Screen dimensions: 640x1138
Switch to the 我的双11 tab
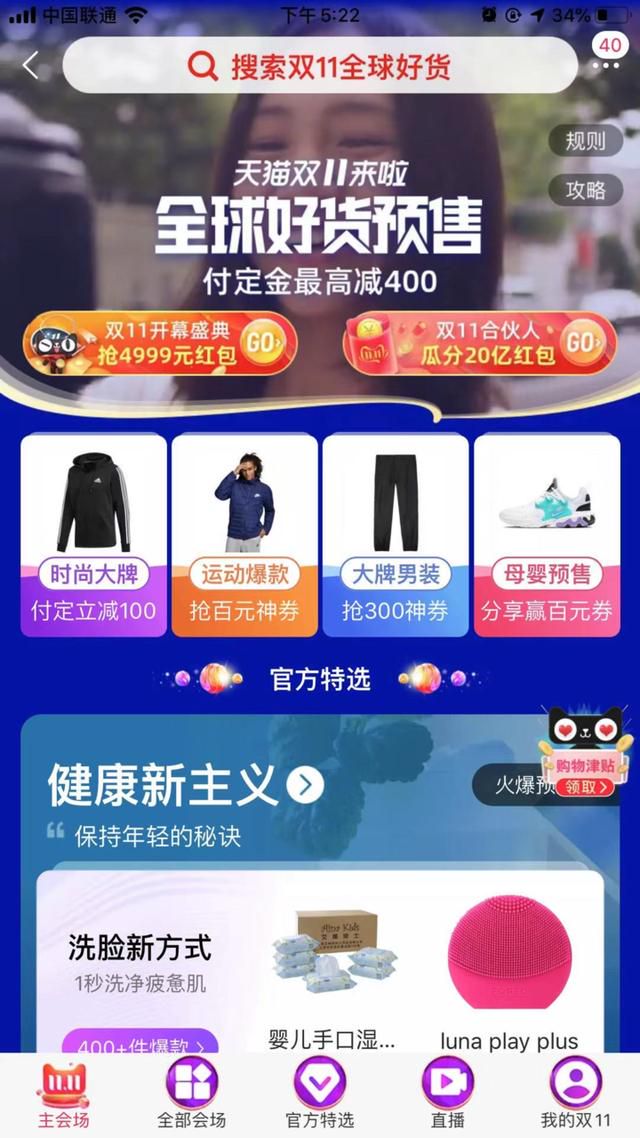click(x=575, y=1093)
